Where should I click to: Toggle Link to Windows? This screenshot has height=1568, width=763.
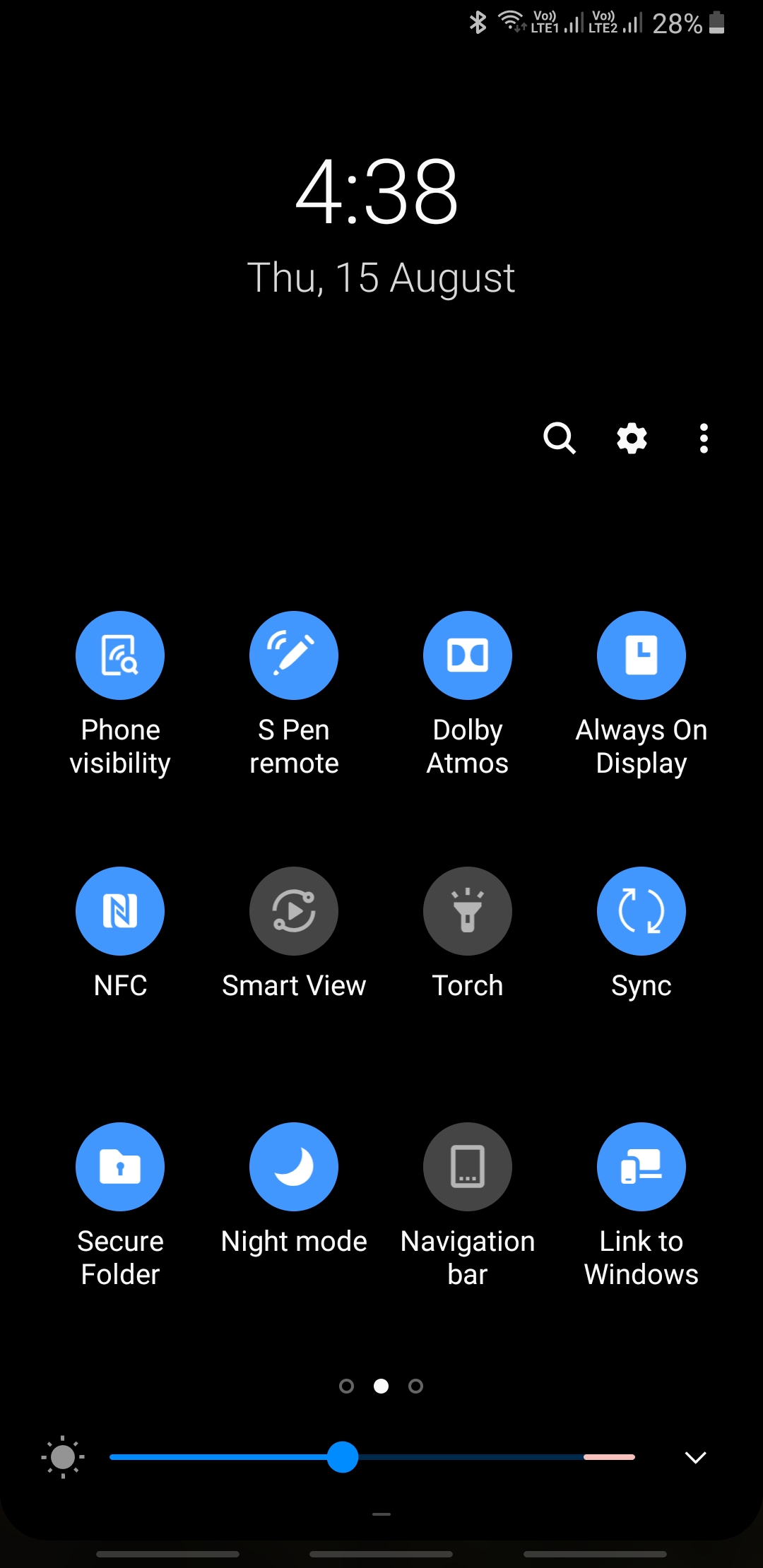pos(641,1167)
